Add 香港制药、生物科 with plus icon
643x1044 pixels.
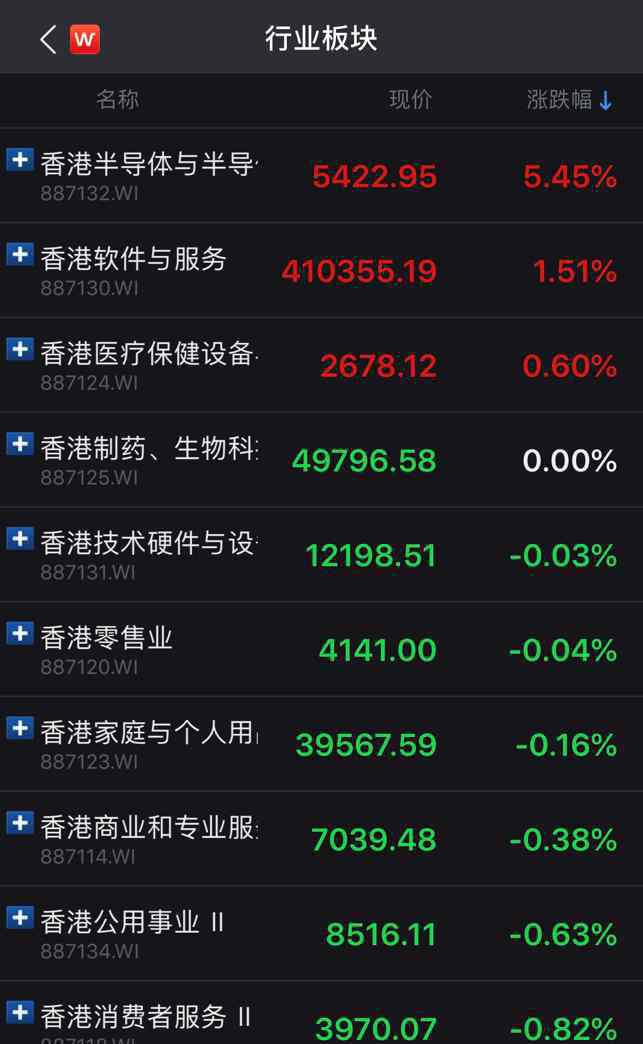click(20, 443)
